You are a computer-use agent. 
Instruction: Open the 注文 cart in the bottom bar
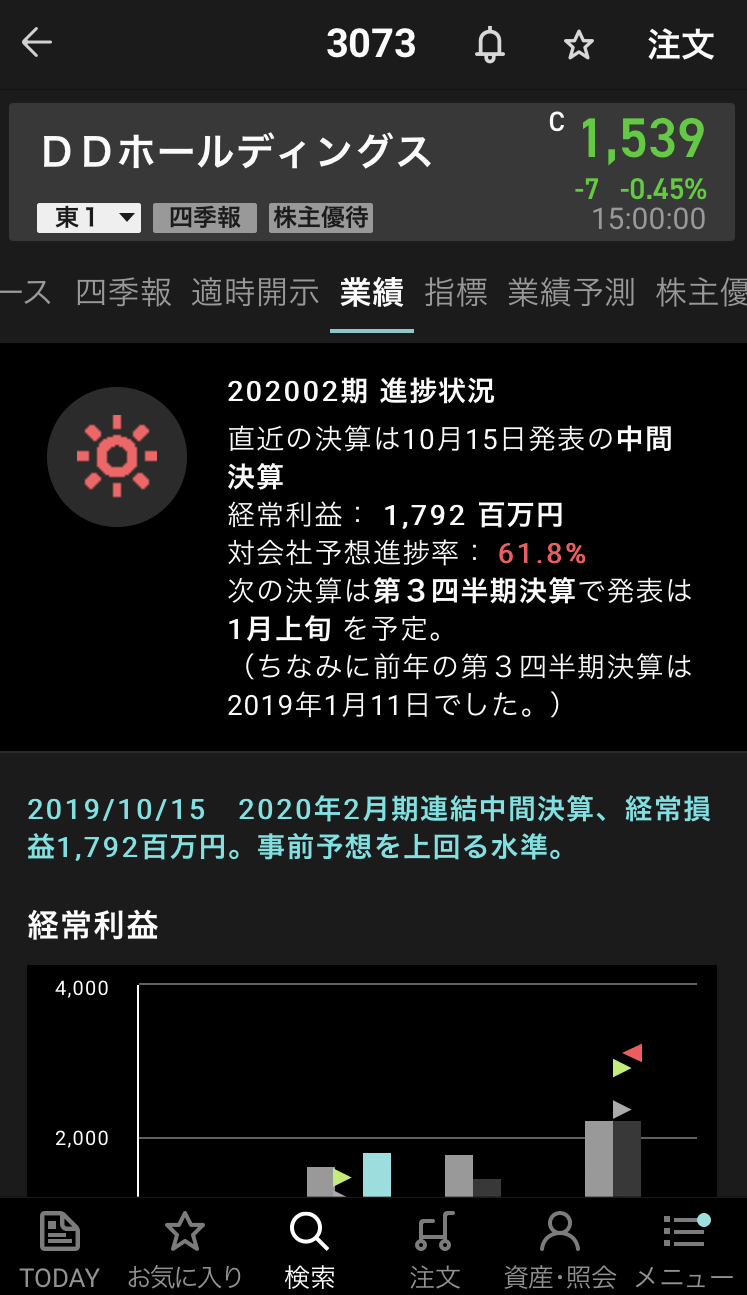(435, 1248)
